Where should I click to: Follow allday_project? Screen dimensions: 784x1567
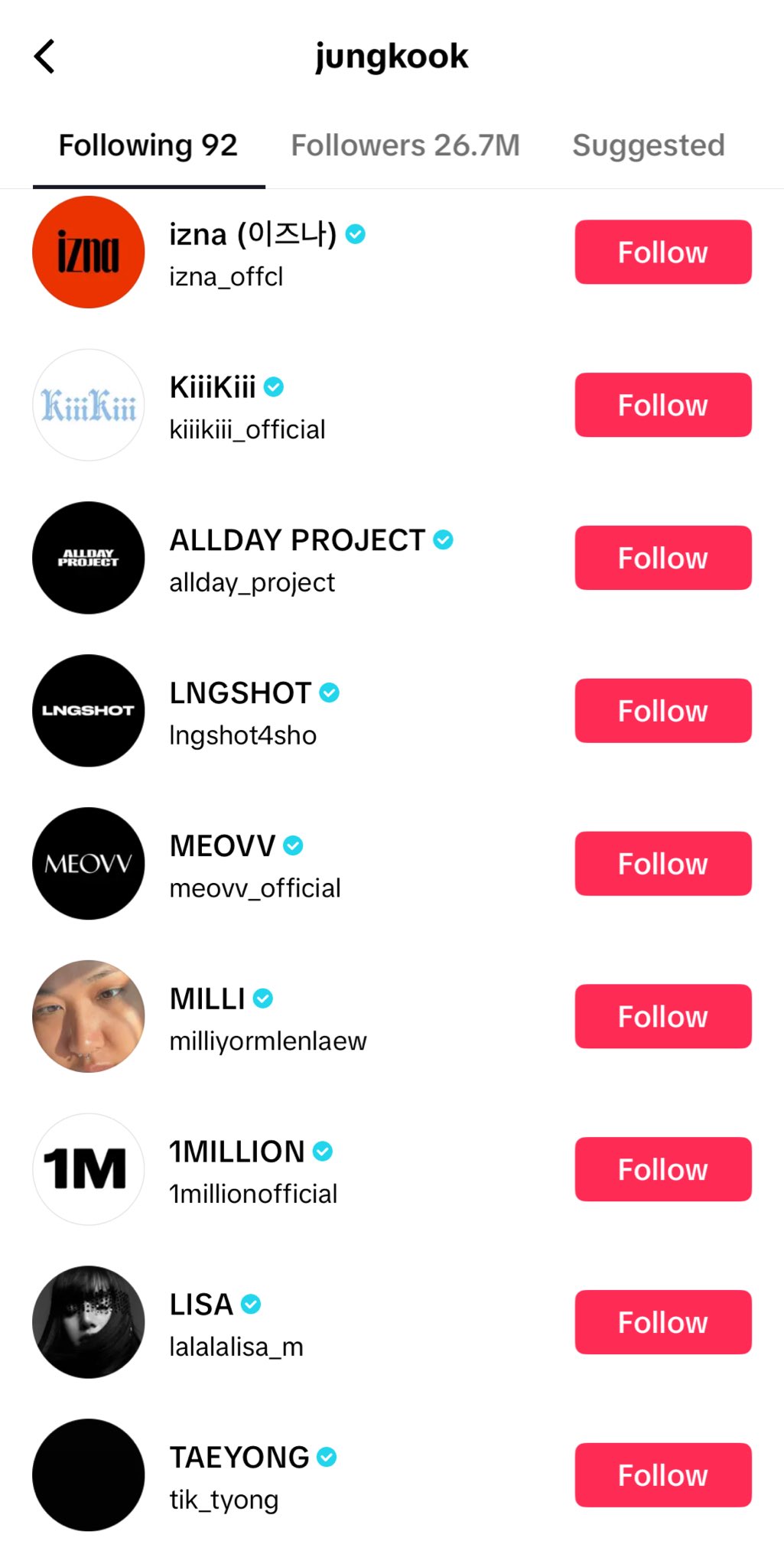coord(662,558)
